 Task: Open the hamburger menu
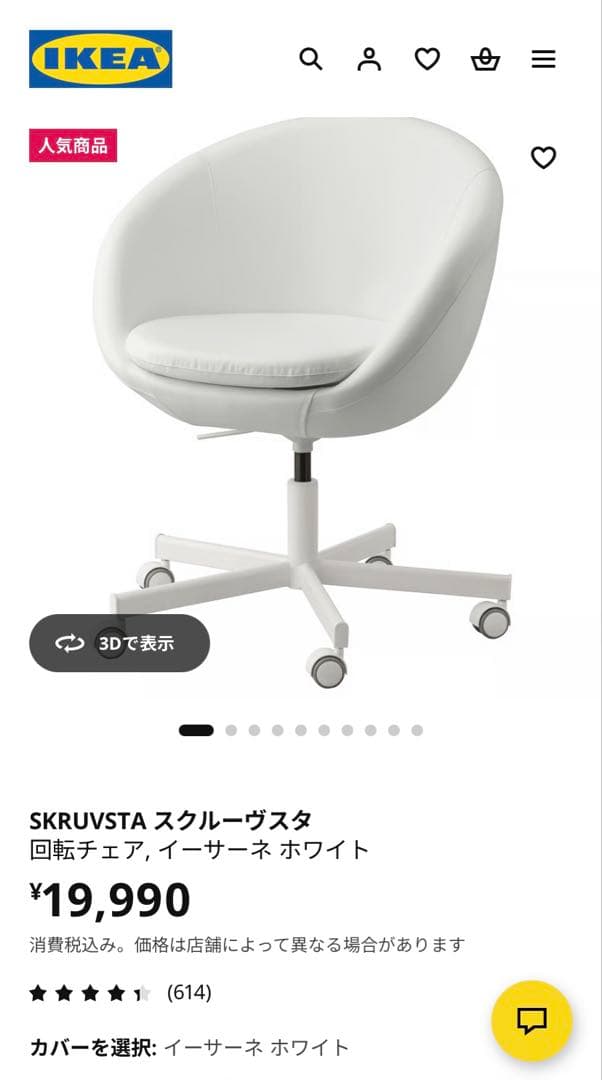tap(543, 59)
